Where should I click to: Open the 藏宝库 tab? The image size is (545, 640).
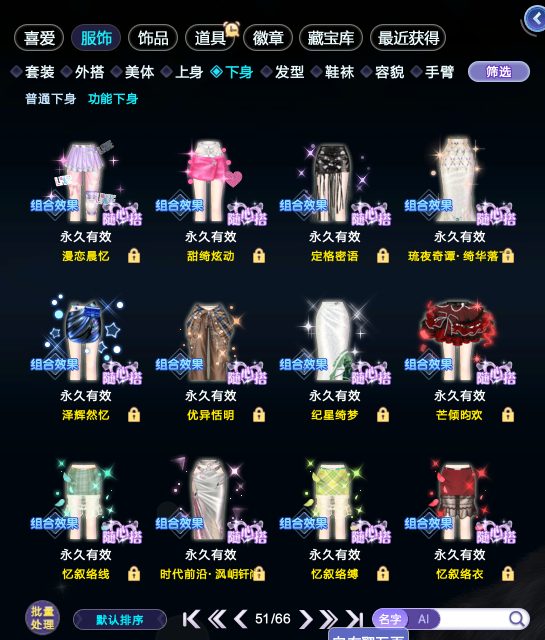[x=331, y=38]
